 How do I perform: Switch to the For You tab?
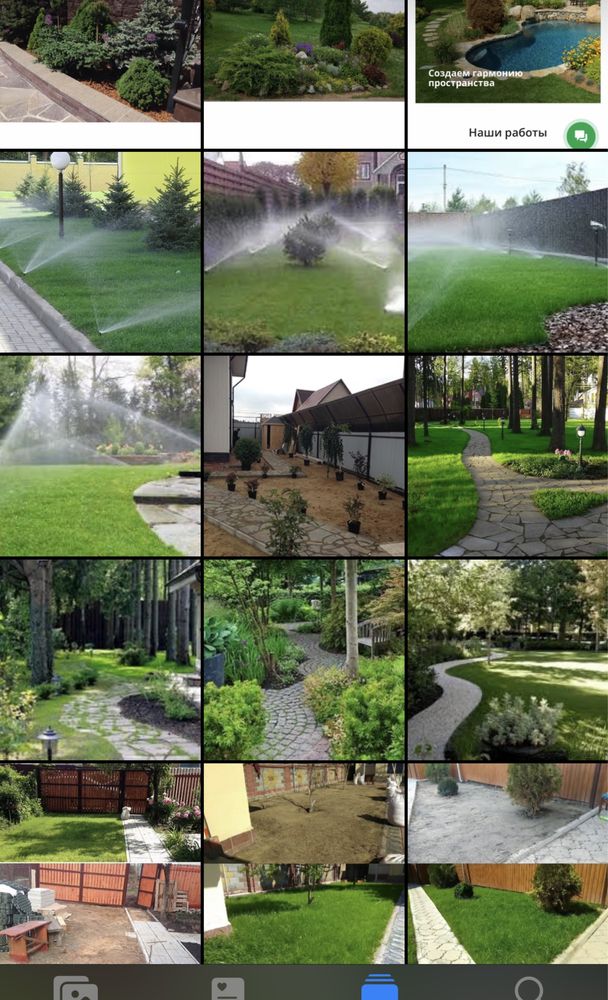[x=228, y=988]
